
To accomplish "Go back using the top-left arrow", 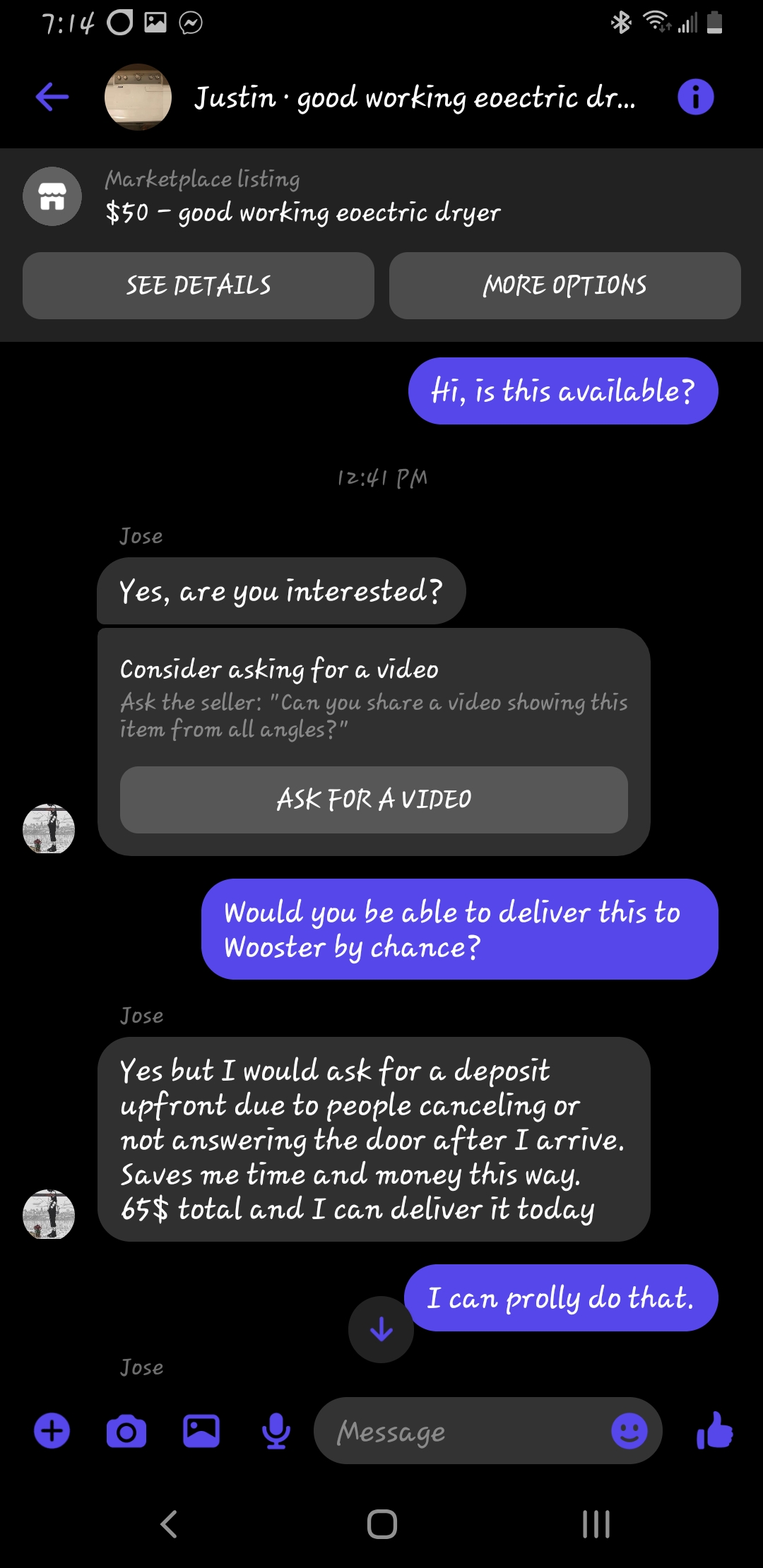I will [x=52, y=97].
